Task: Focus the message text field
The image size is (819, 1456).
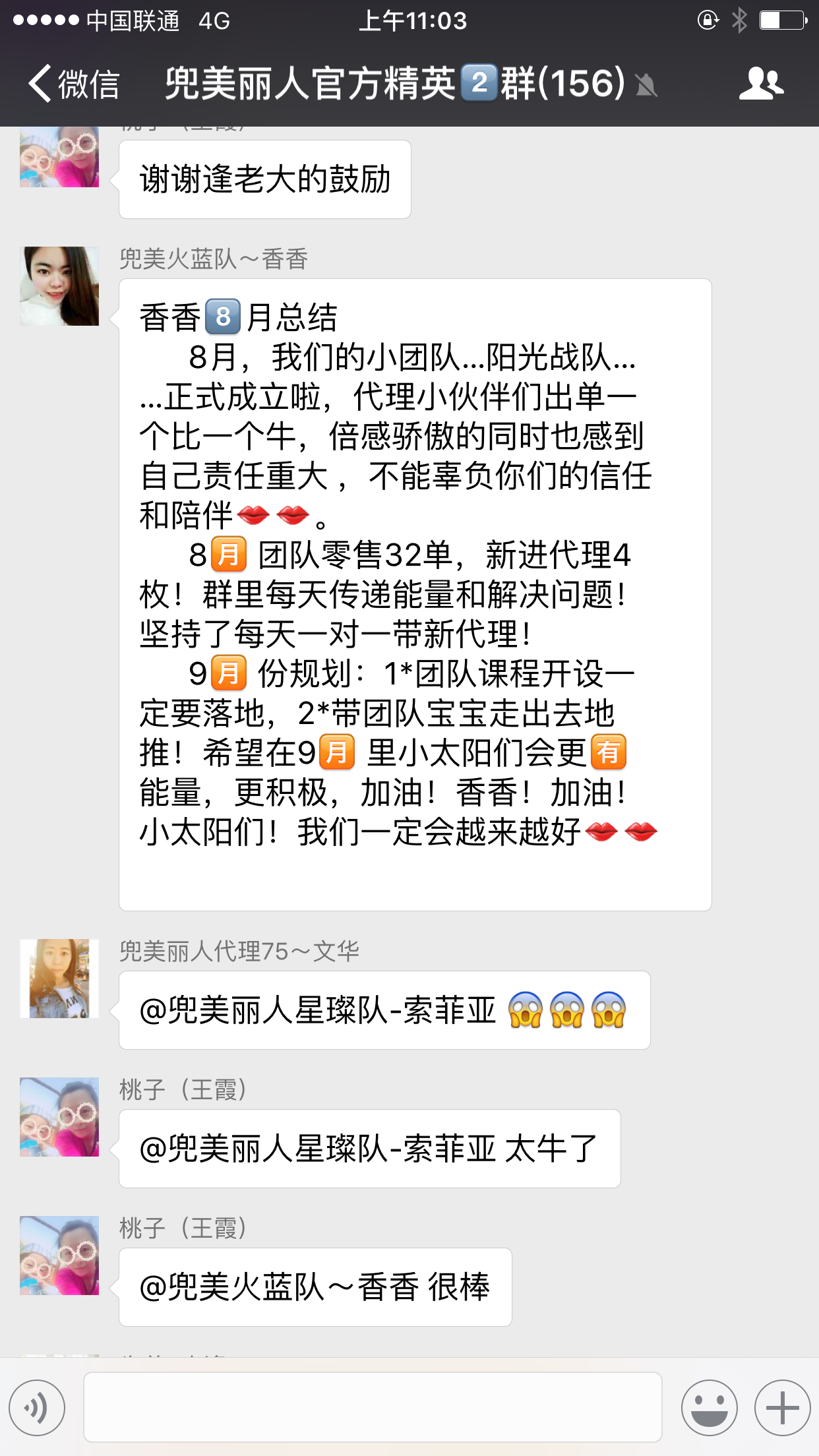Action: coord(373,1407)
